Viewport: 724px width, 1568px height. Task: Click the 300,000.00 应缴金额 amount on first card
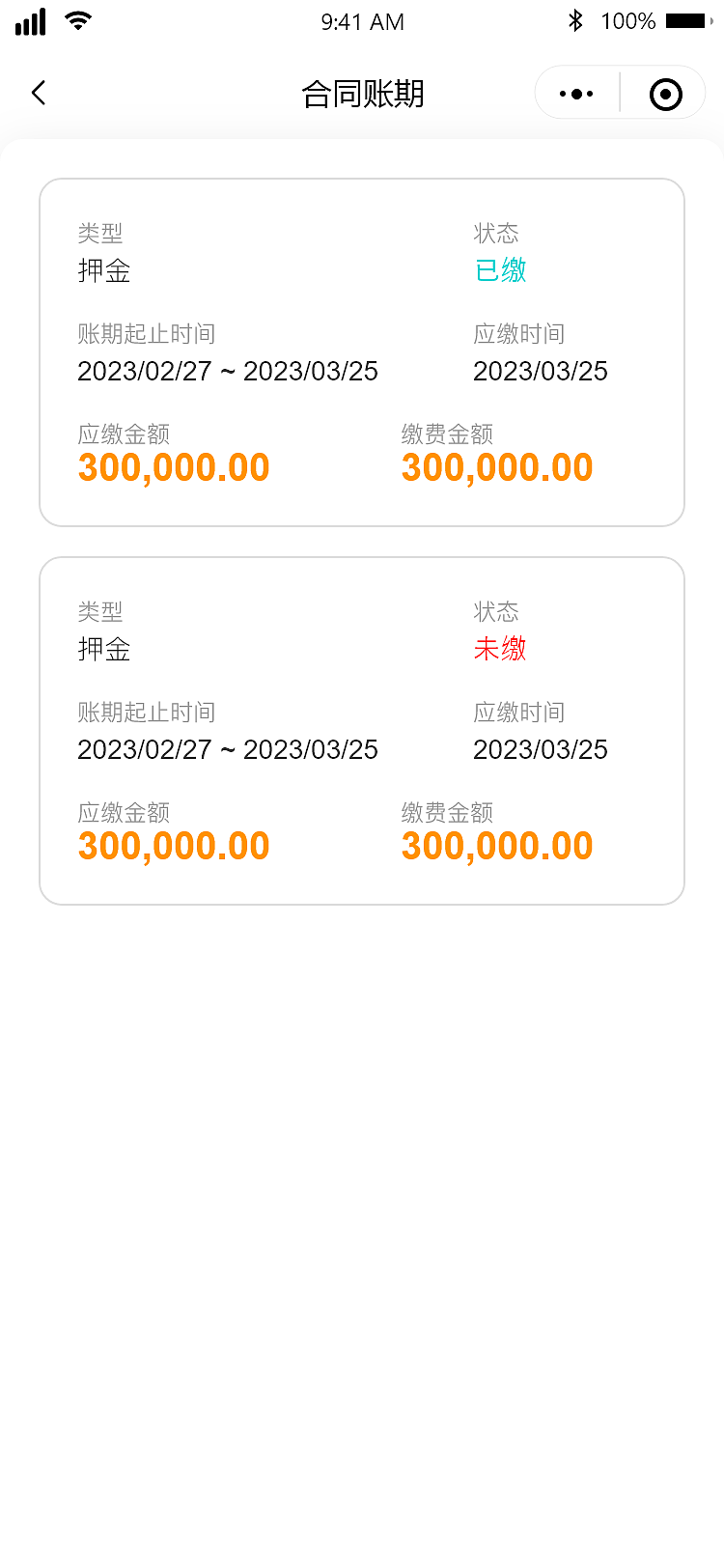[174, 467]
